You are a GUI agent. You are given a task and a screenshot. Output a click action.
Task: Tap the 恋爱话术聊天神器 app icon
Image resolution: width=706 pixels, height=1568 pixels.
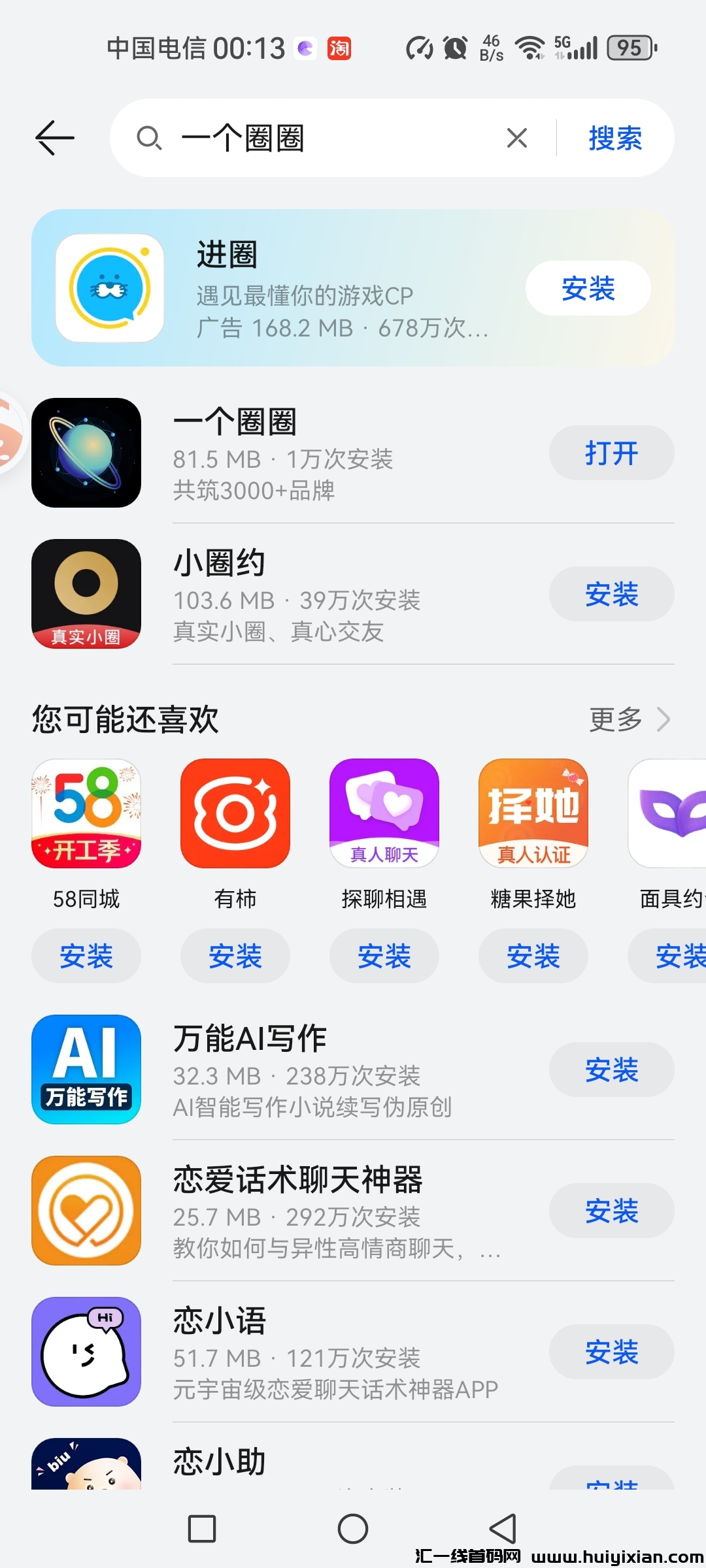[x=86, y=1211]
